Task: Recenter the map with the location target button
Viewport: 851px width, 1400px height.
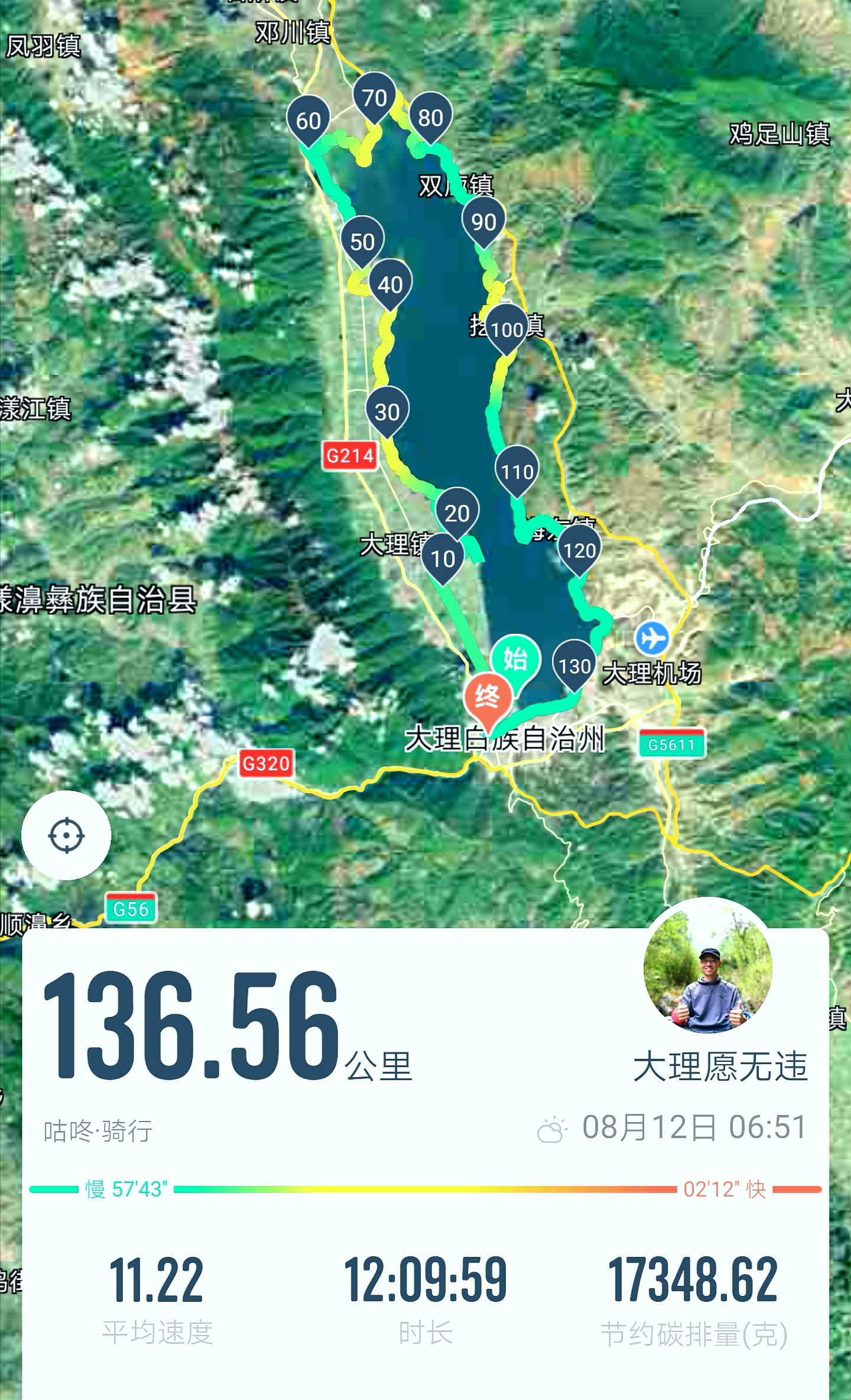Action: [x=66, y=835]
